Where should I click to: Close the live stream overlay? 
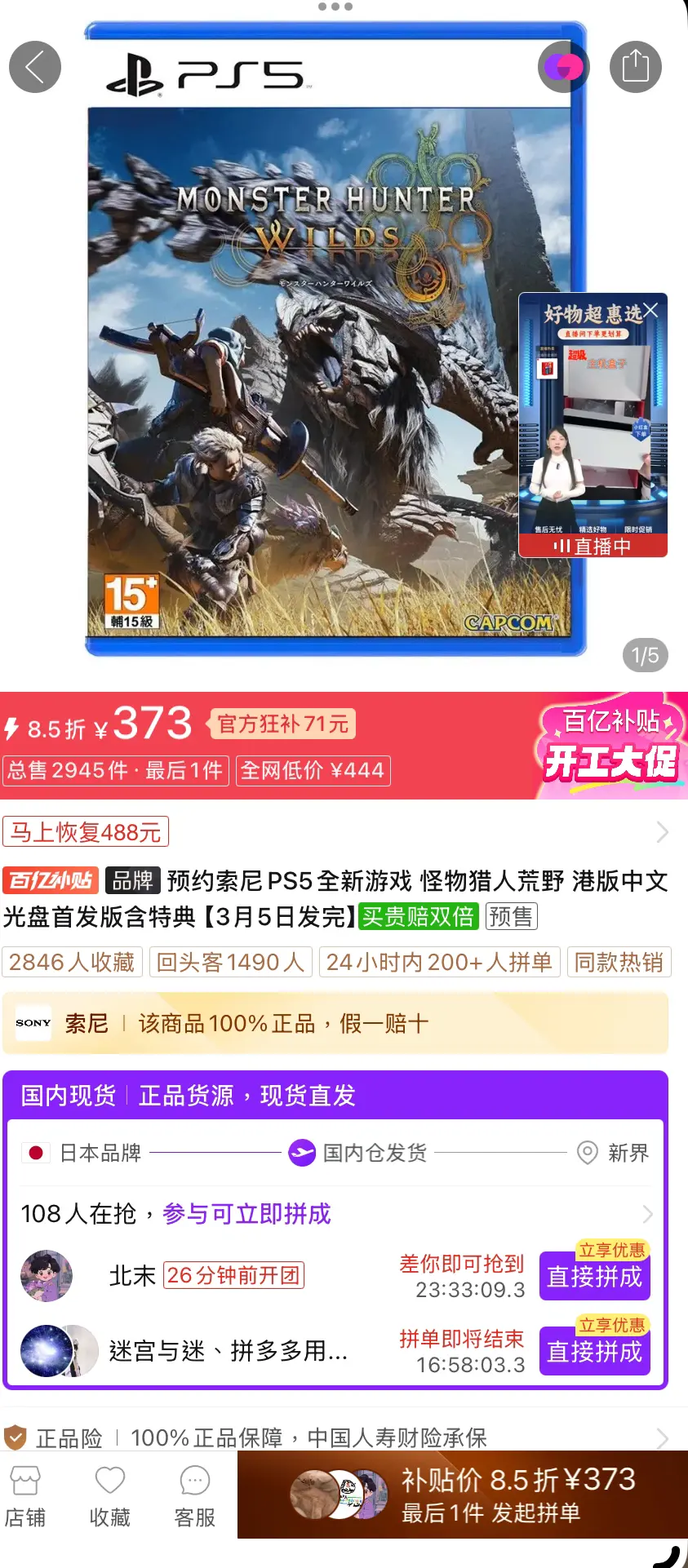pyautogui.click(x=650, y=310)
